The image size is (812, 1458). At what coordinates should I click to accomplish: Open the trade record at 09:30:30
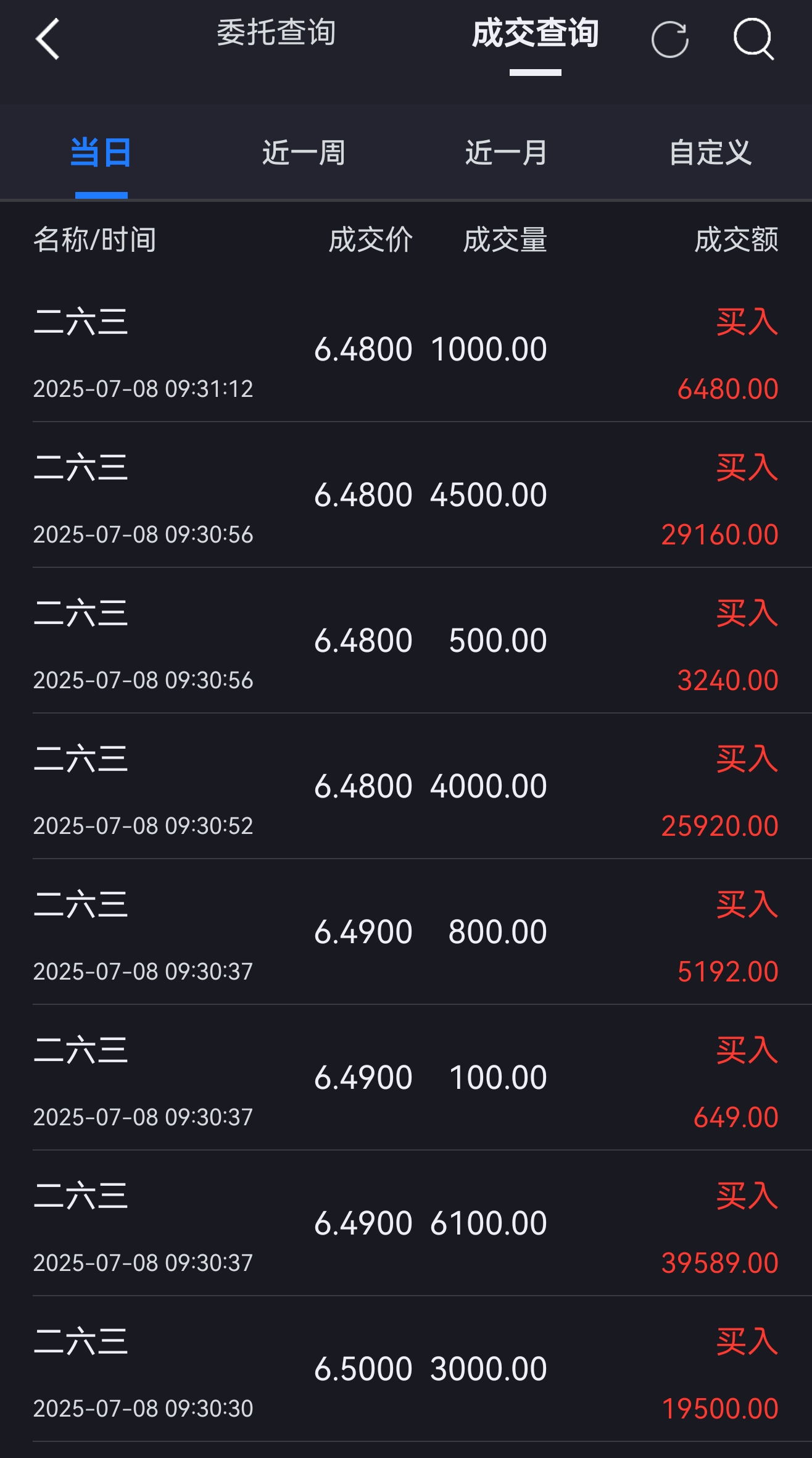[406, 1369]
